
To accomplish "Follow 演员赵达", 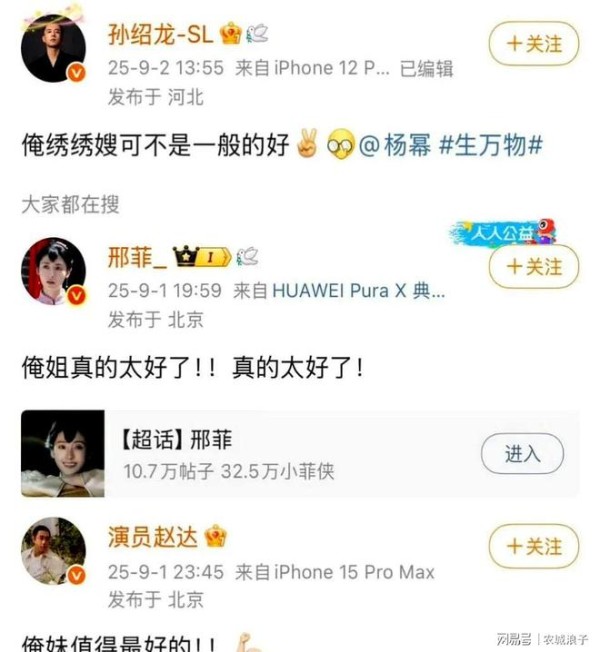I will pos(534,546).
